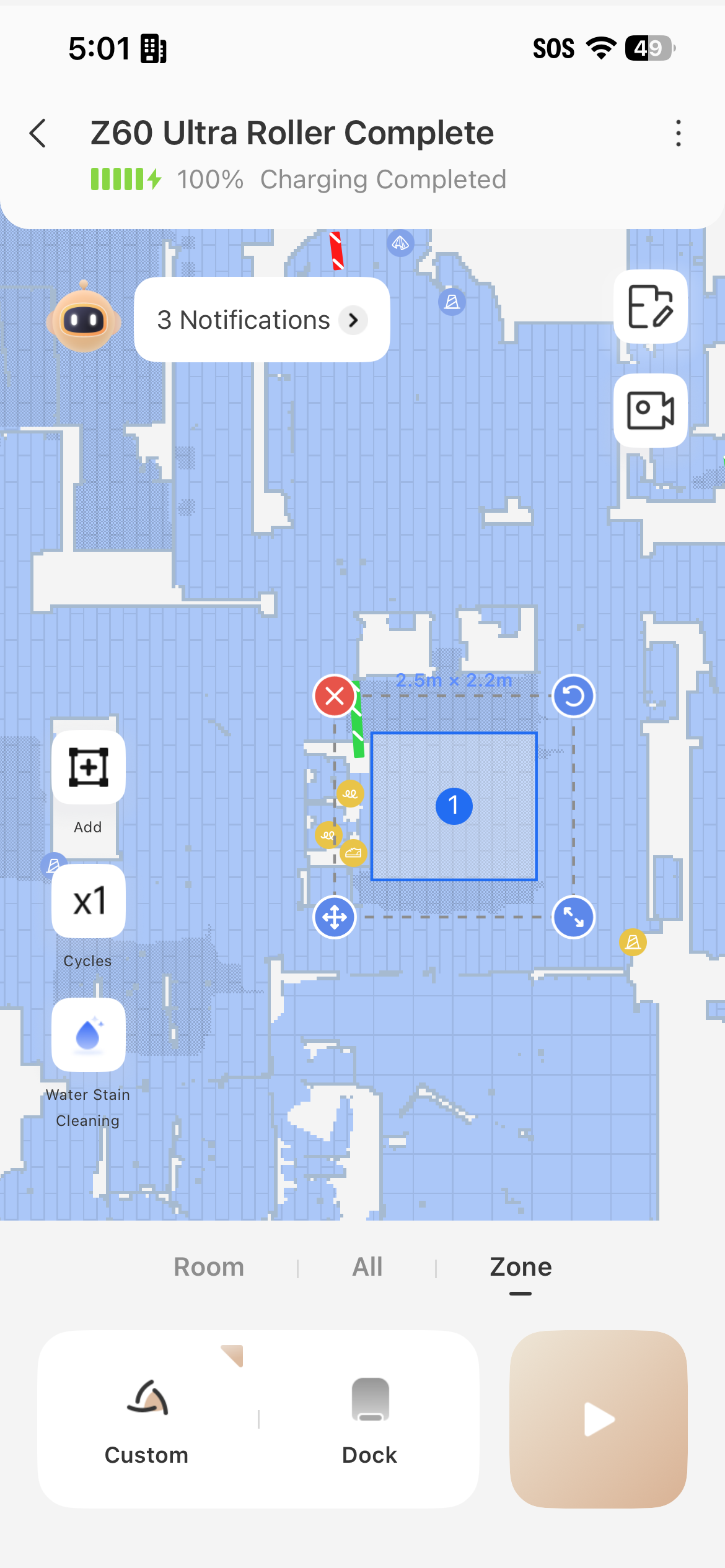Start cleaning with the play button

(599, 1419)
